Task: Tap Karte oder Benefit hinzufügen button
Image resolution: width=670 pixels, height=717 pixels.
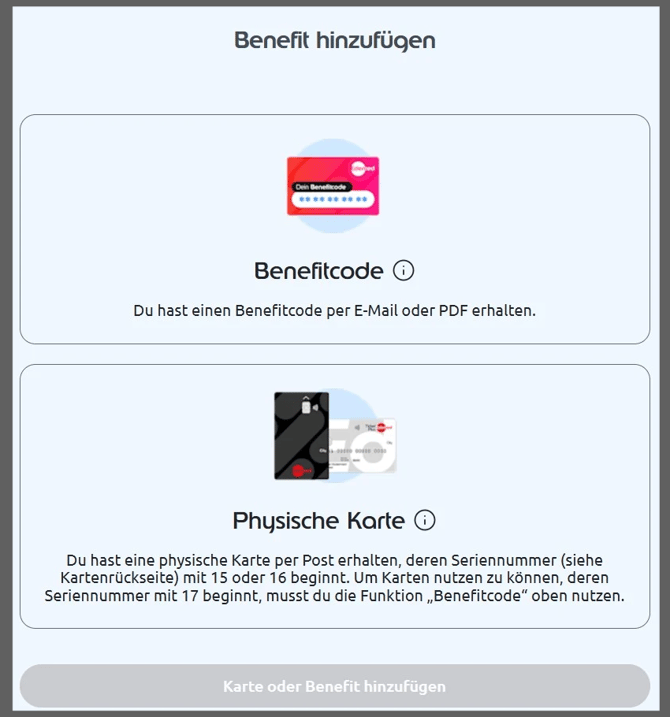Action: (334, 686)
